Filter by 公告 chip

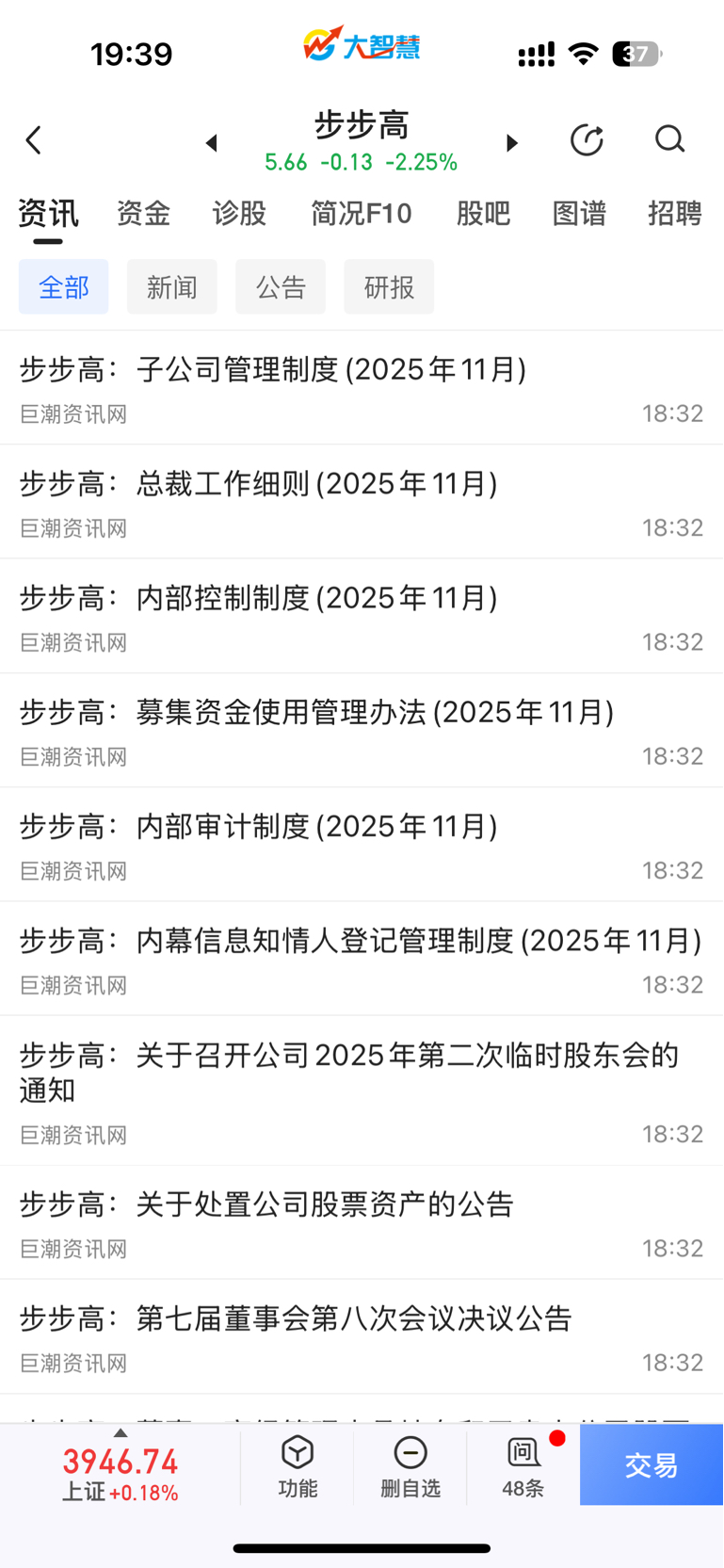281,287
